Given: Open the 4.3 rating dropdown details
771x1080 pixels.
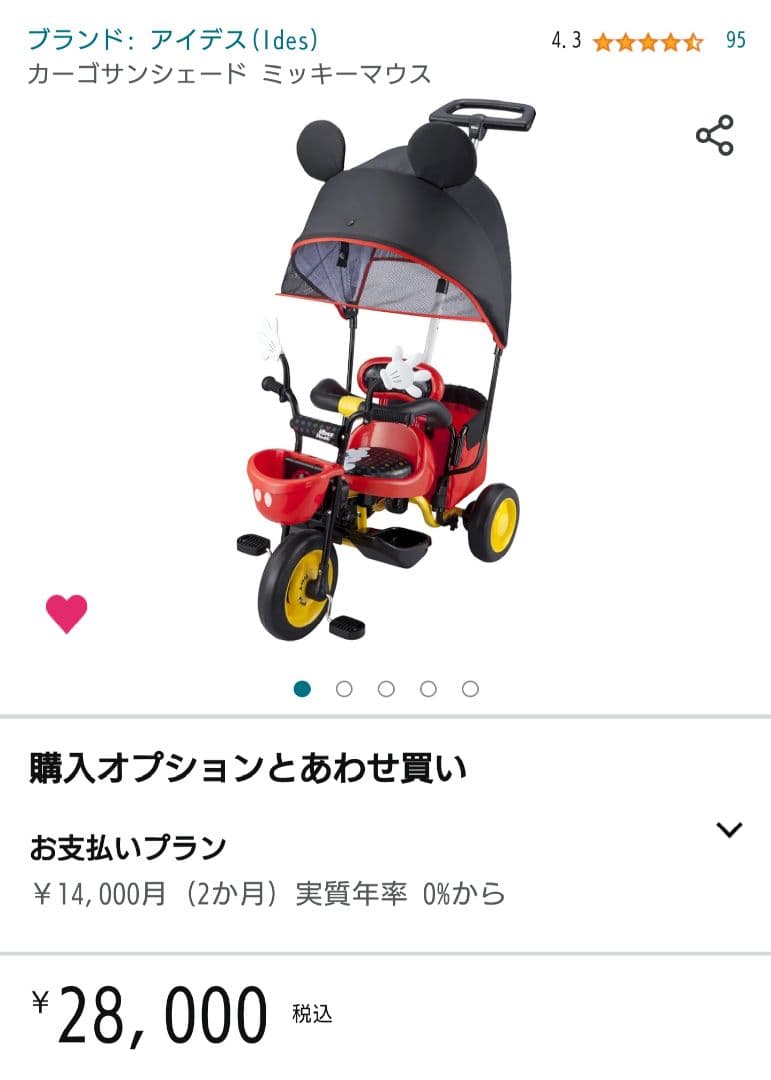Looking at the screenshot, I should point(564,41).
